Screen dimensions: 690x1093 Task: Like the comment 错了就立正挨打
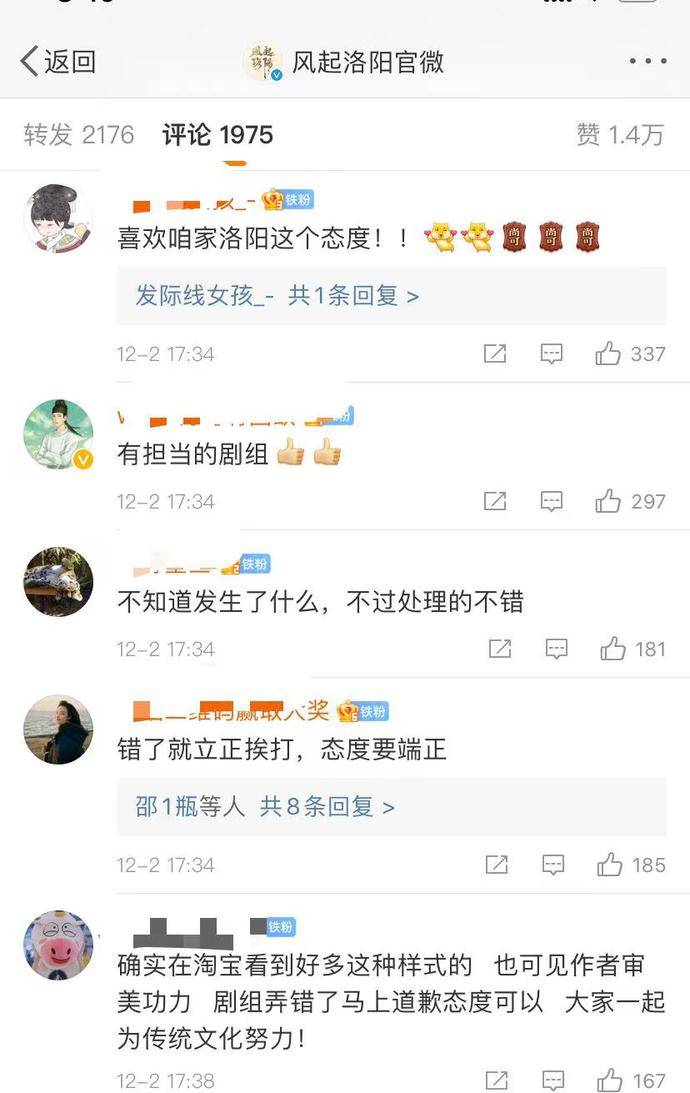[x=608, y=864]
